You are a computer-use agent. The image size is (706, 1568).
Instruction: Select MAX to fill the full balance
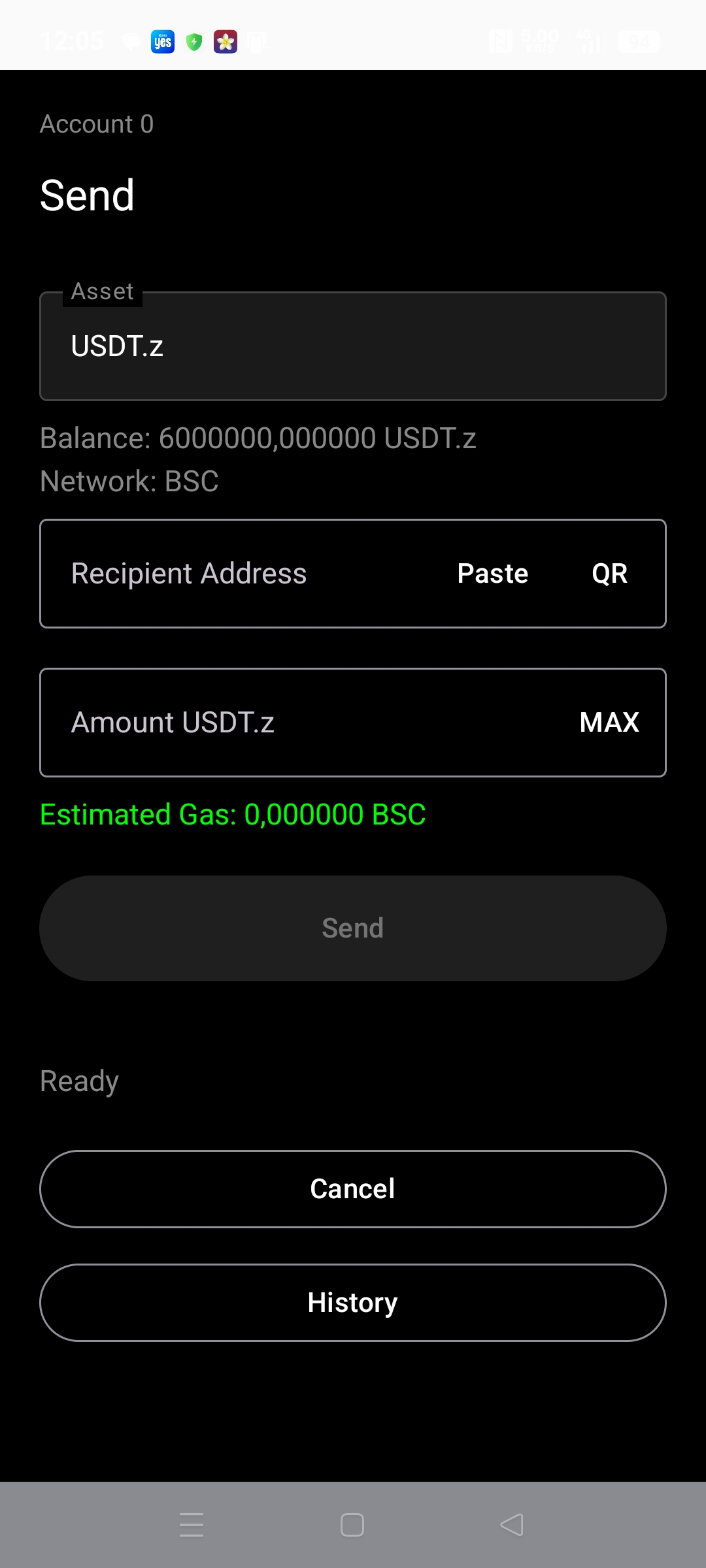click(x=609, y=723)
